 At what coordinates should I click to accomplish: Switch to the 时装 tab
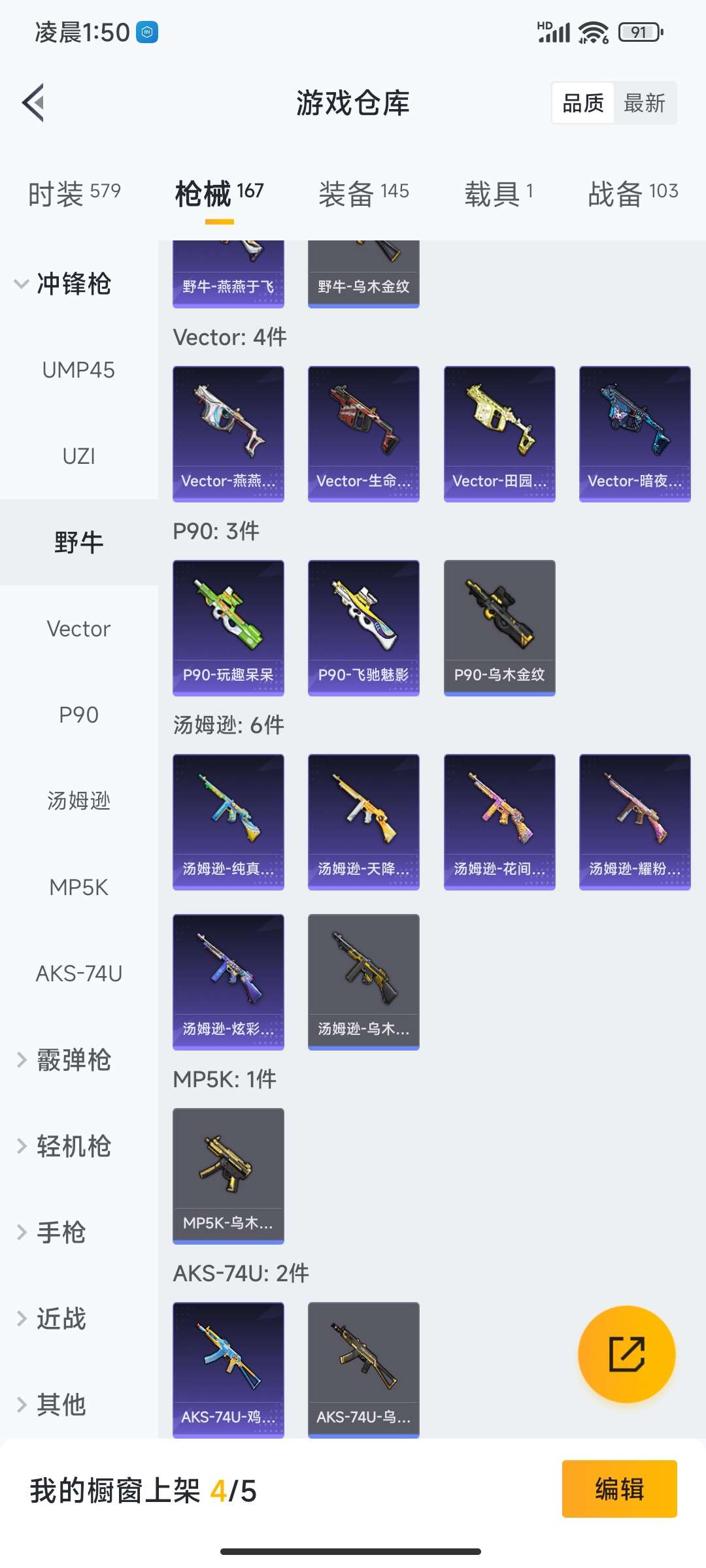[x=74, y=193]
